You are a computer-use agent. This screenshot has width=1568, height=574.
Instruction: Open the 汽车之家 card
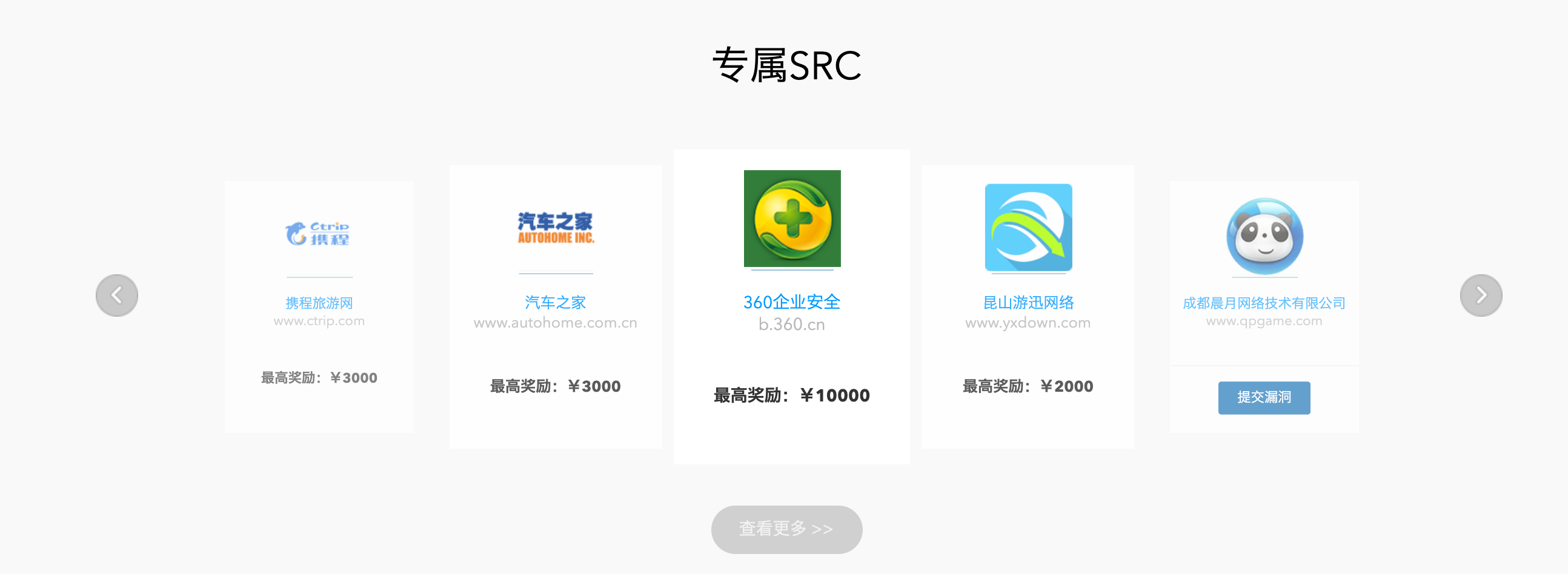555,302
